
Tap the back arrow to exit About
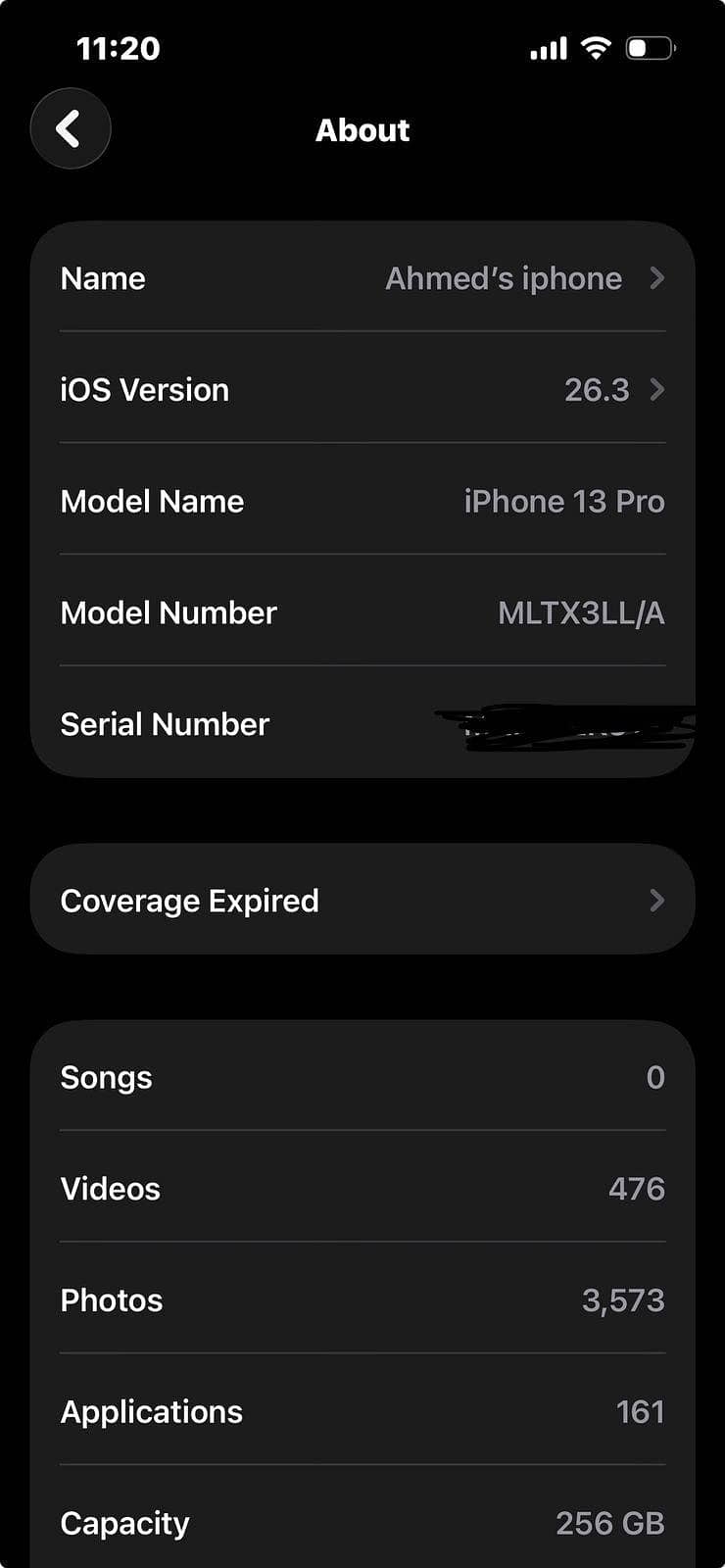pyautogui.click(x=70, y=128)
